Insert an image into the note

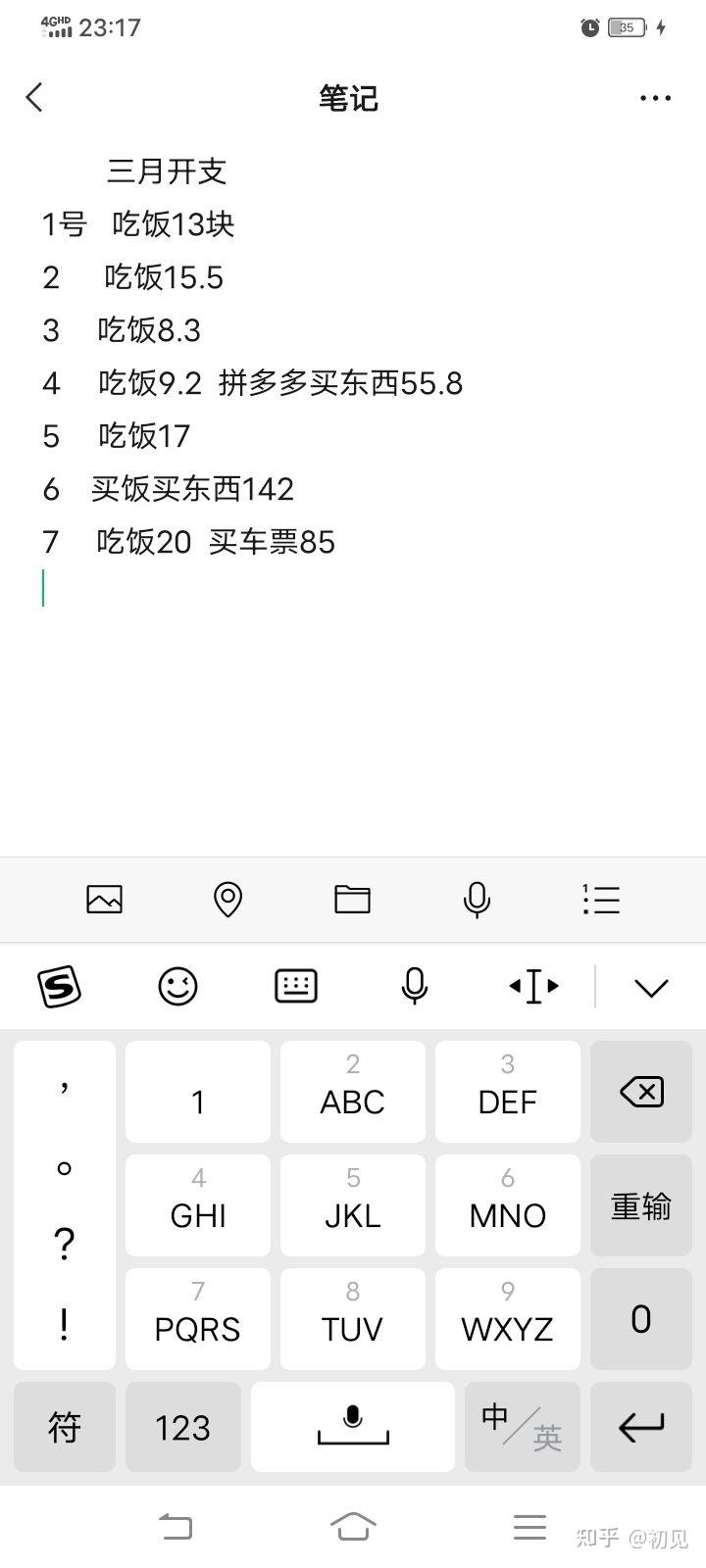click(105, 899)
